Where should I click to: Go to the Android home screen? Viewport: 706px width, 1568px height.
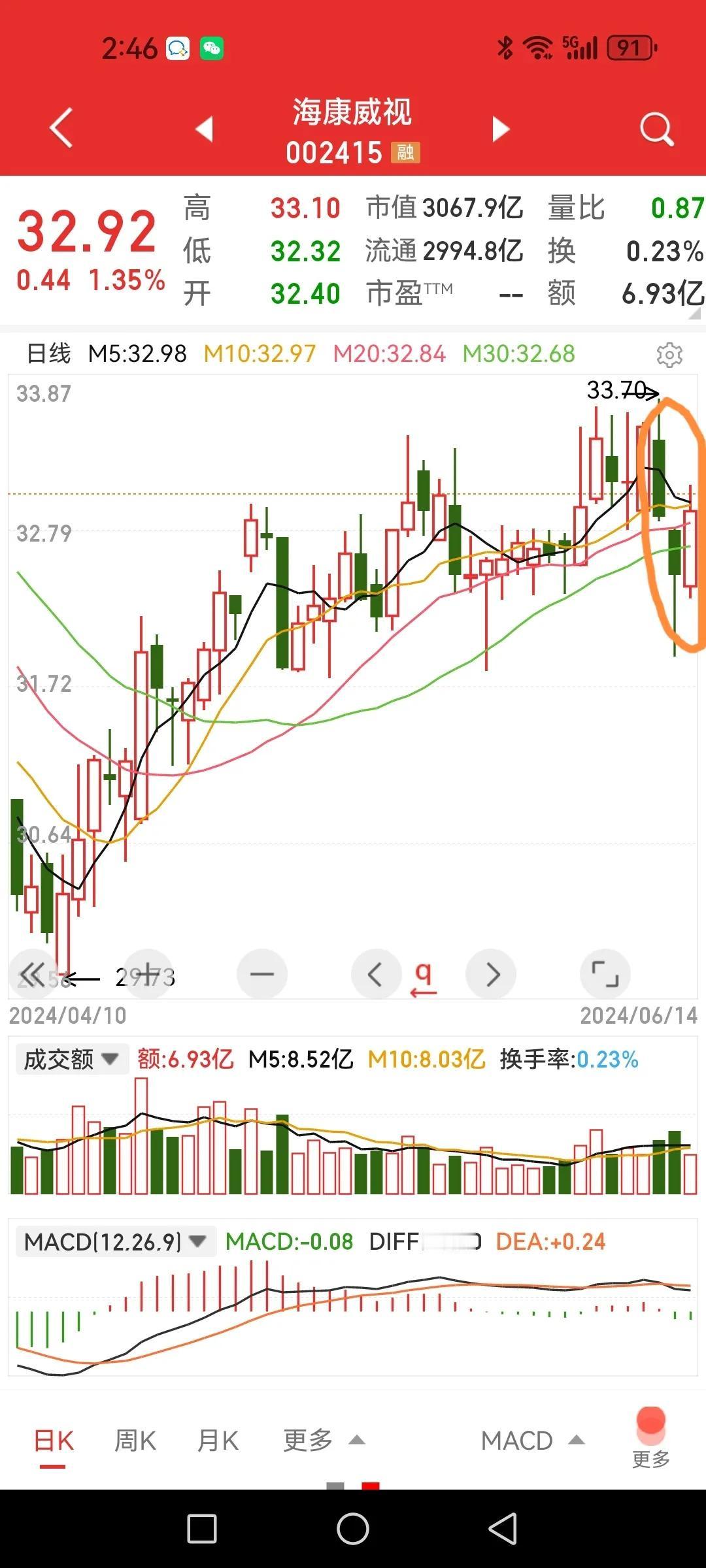(x=353, y=1529)
